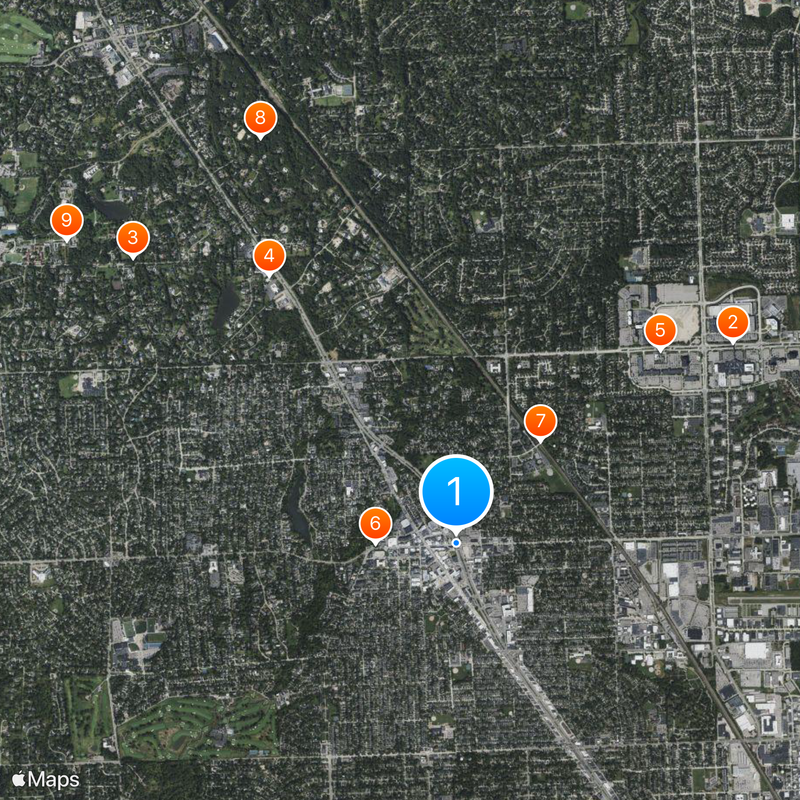
Task: Open map pin number 9
Action: [66, 219]
